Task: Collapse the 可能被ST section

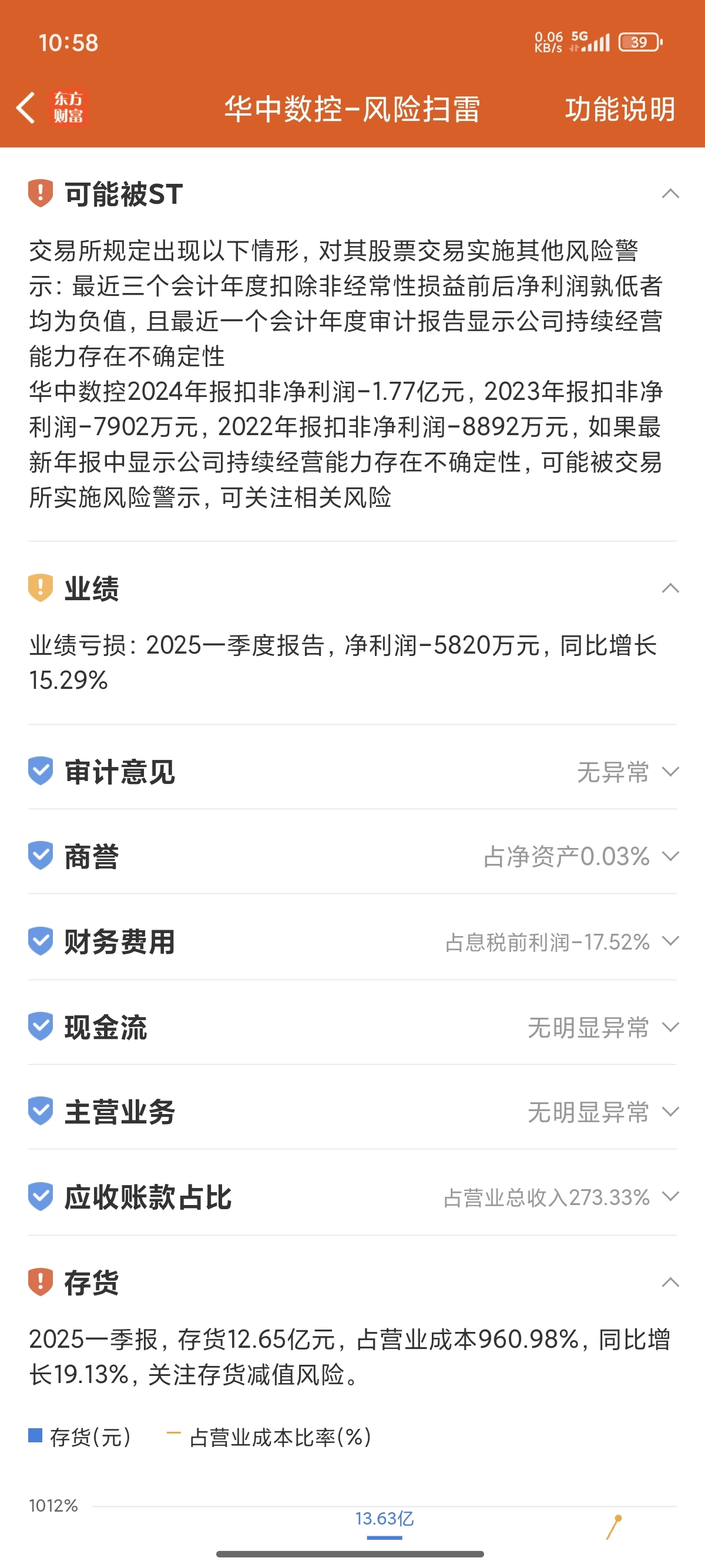Action: [670, 194]
